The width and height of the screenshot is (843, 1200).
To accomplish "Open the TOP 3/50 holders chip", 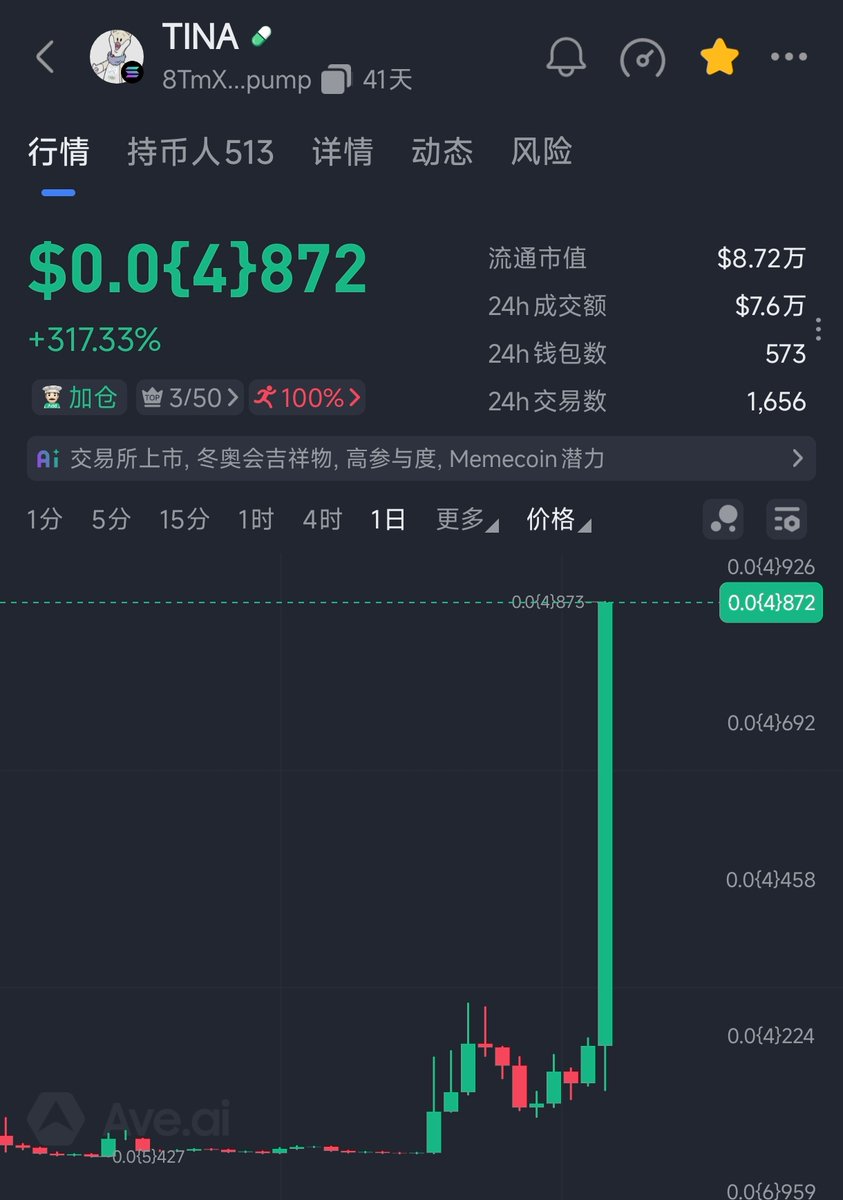I will [188, 397].
